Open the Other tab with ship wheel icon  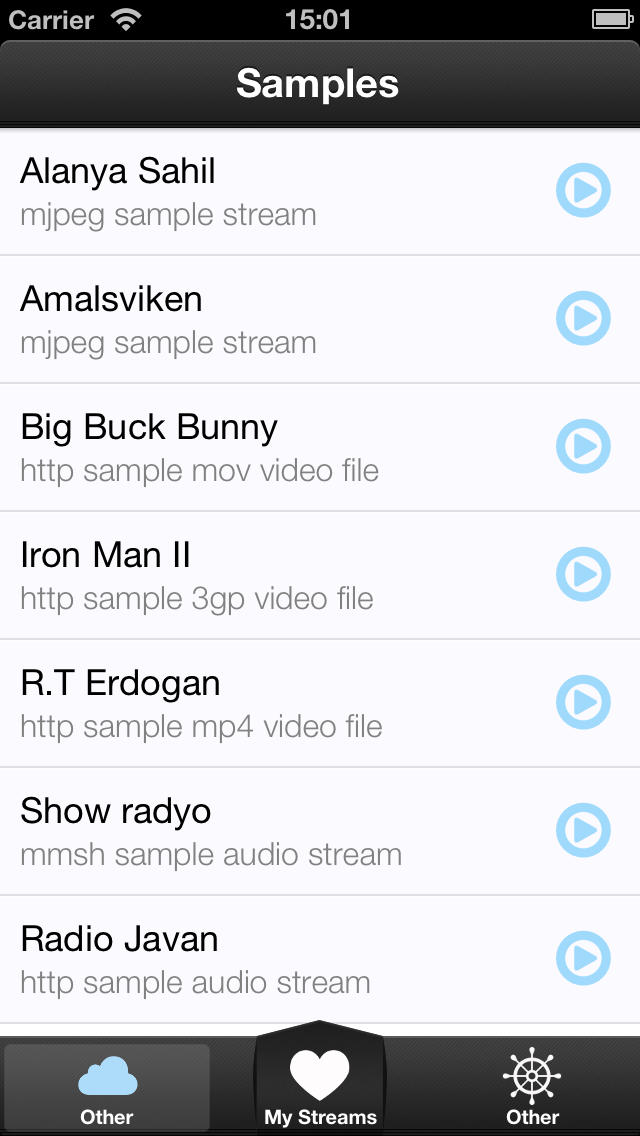(x=533, y=1086)
